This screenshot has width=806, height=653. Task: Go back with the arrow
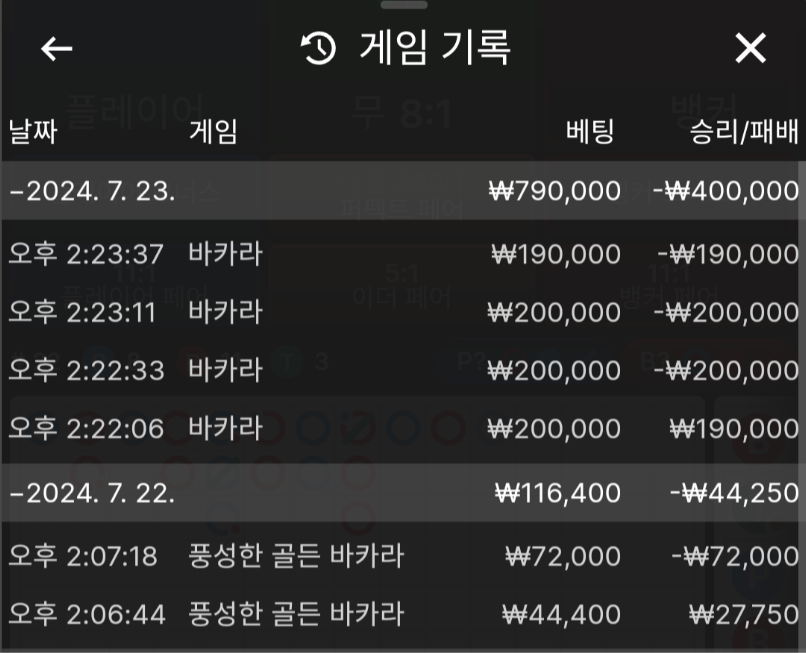[x=56, y=48]
